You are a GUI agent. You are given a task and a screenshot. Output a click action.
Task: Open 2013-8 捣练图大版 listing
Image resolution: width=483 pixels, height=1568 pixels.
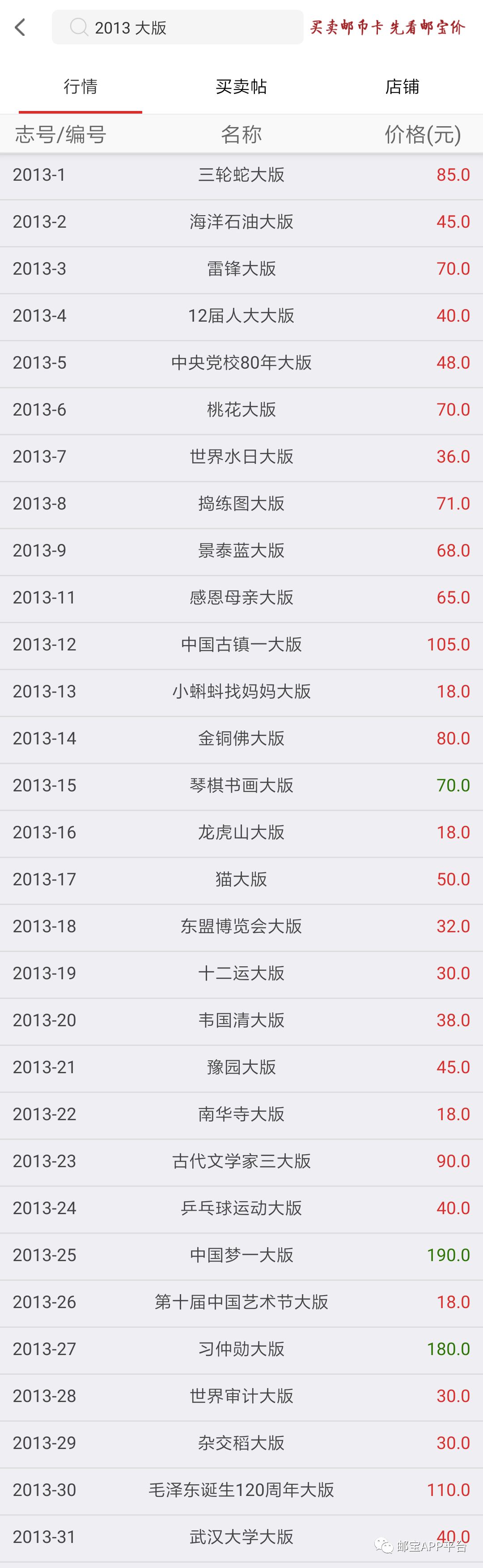click(241, 504)
